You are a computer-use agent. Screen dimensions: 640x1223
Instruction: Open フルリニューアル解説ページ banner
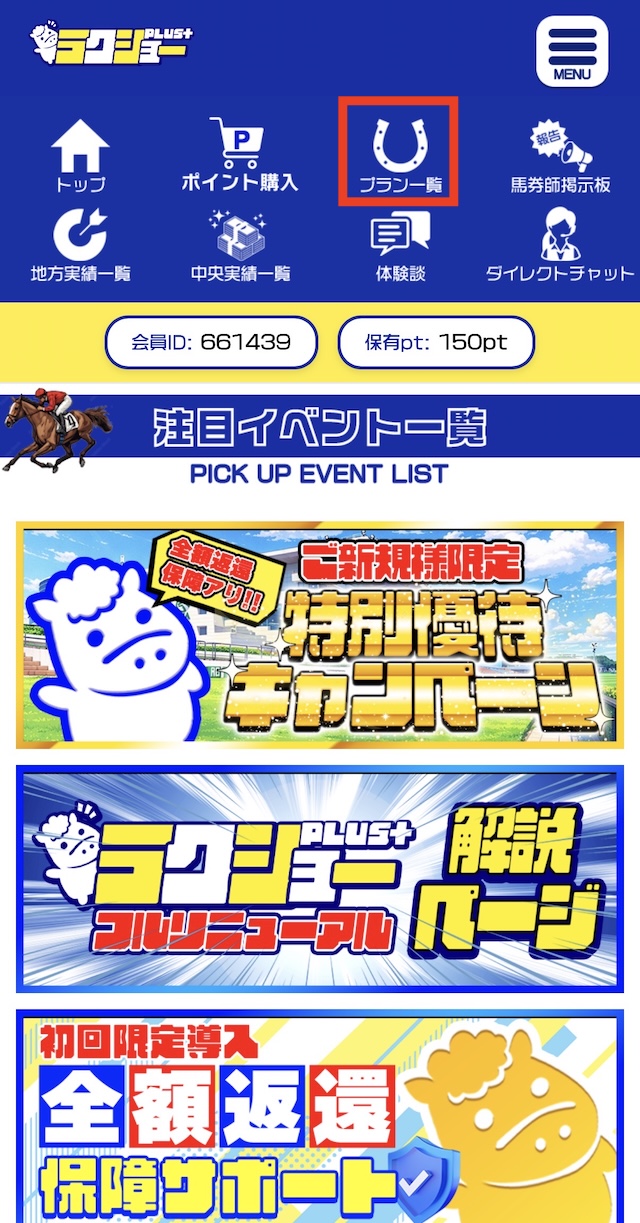(320, 879)
